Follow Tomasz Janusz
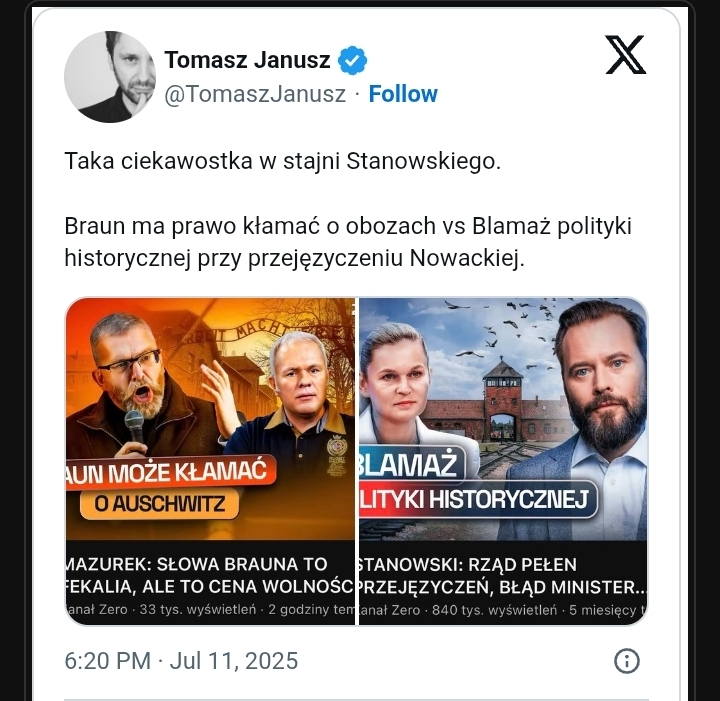This screenshot has width=720, height=701. tap(403, 94)
